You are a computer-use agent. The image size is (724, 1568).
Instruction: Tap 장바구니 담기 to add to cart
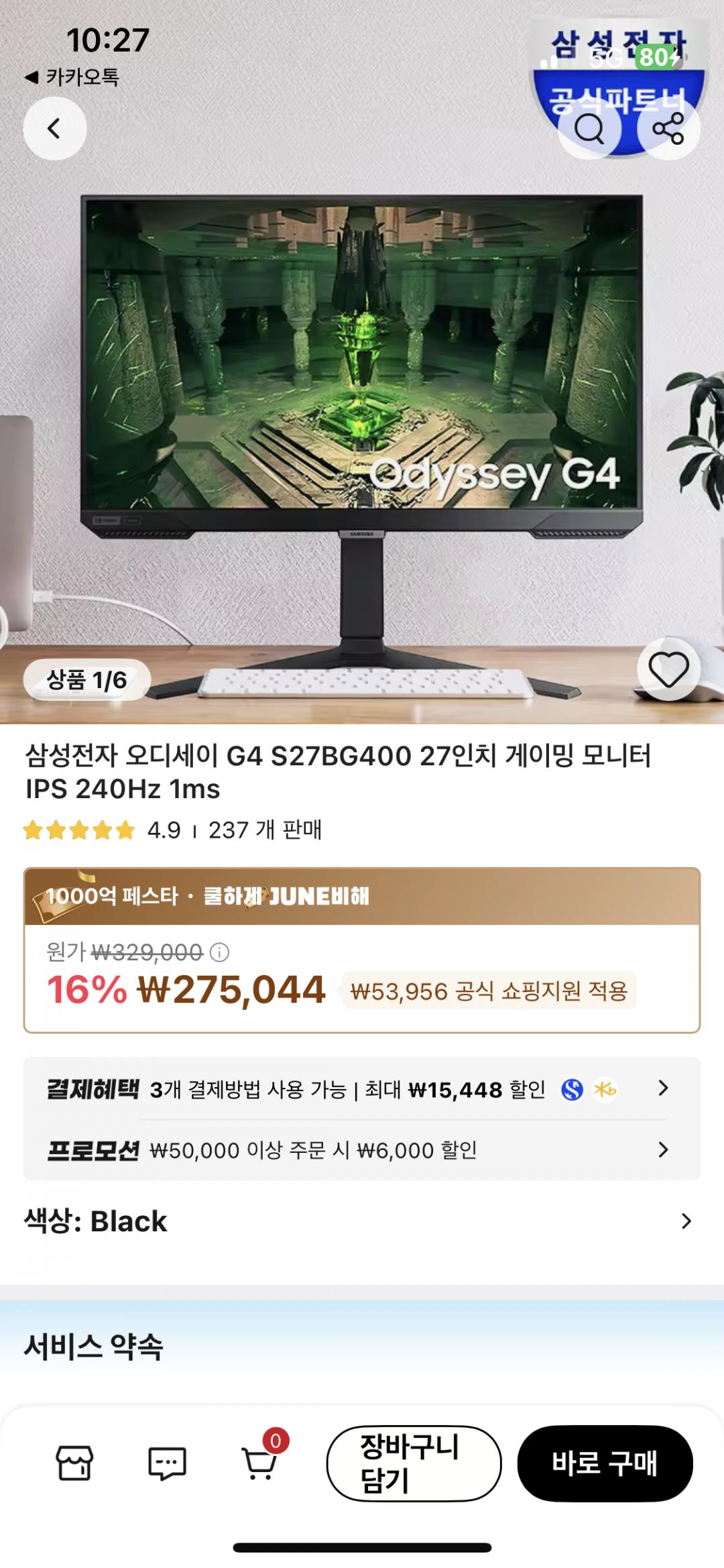414,1463
